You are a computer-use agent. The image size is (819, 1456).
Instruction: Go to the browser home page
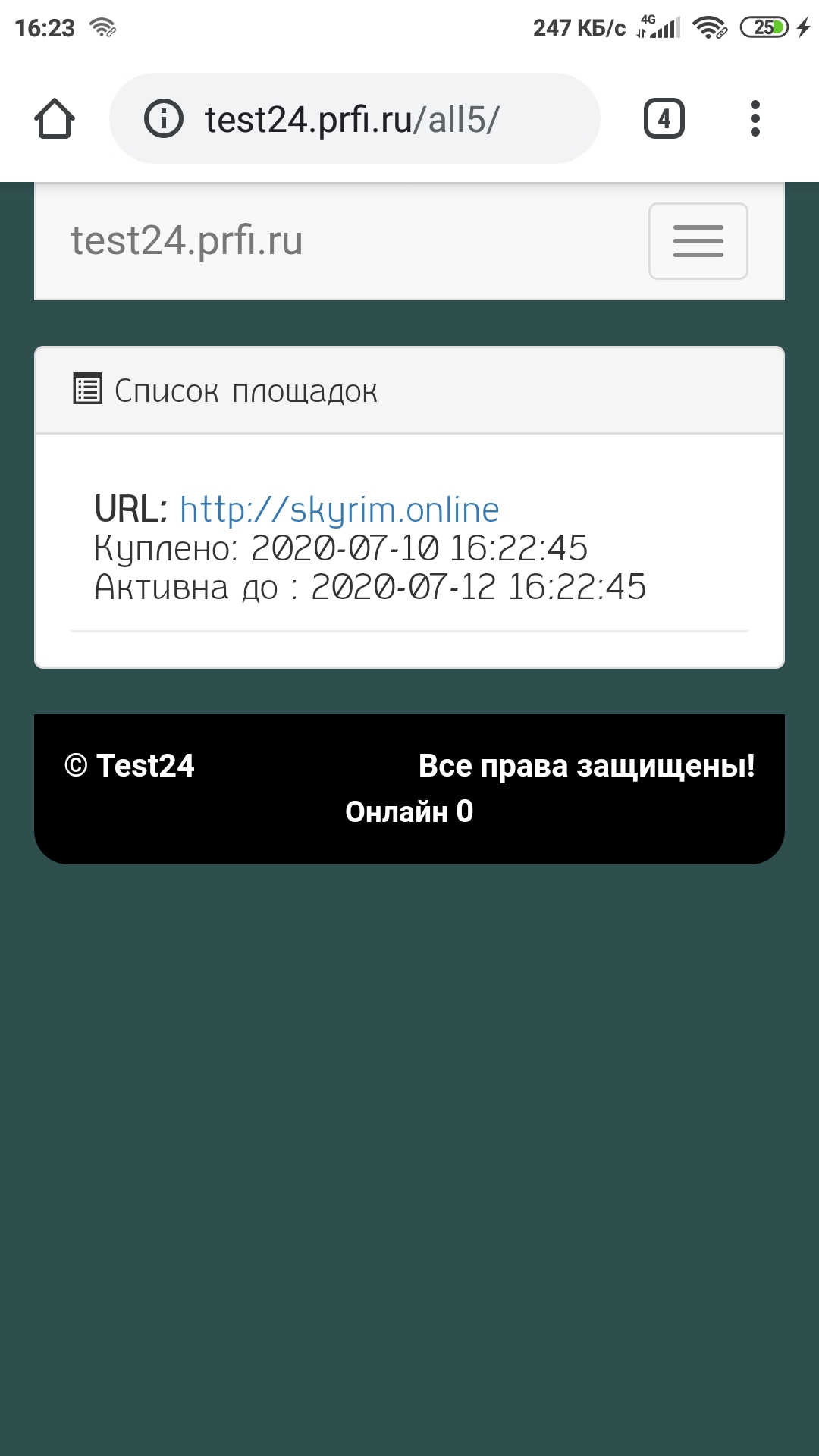point(55,119)
